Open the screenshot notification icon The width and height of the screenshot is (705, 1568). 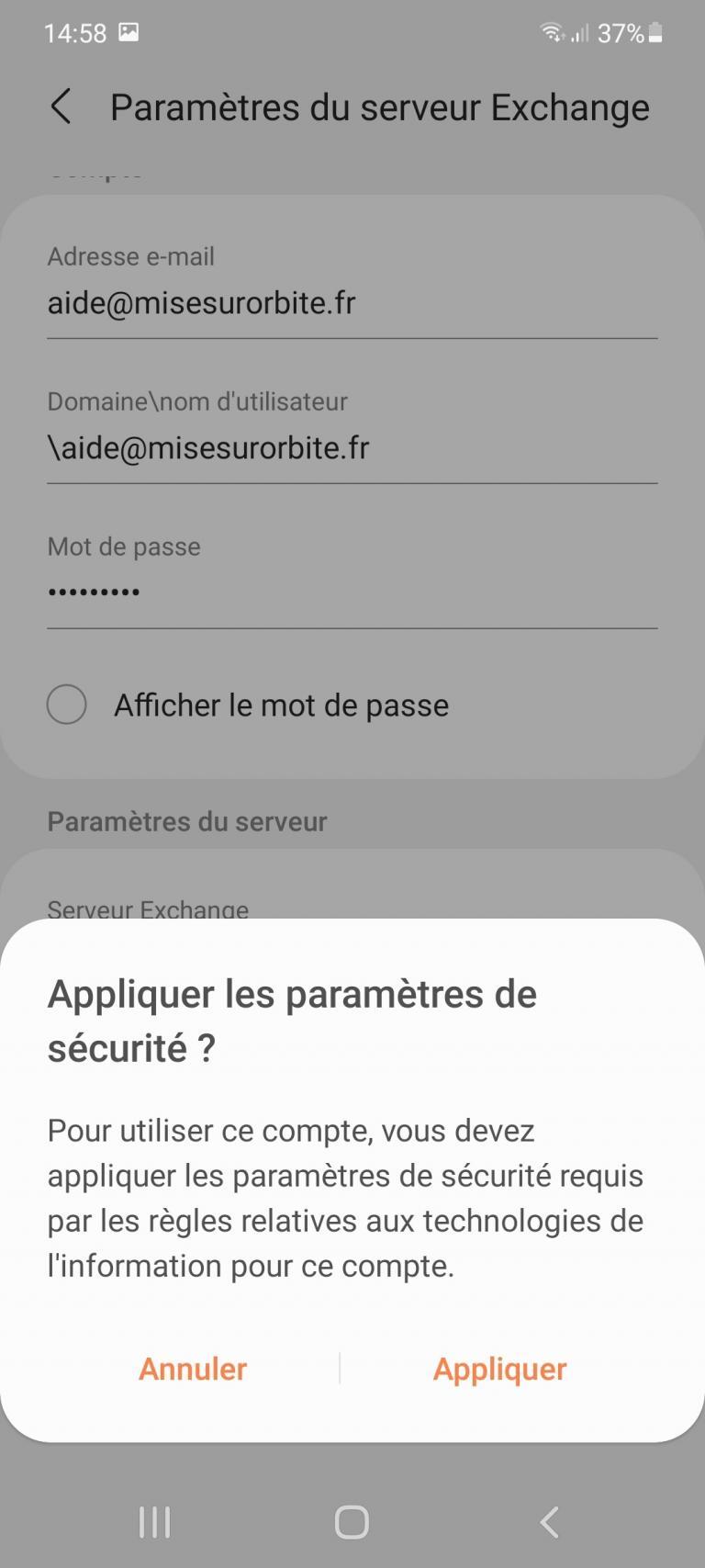pos(129,31)
